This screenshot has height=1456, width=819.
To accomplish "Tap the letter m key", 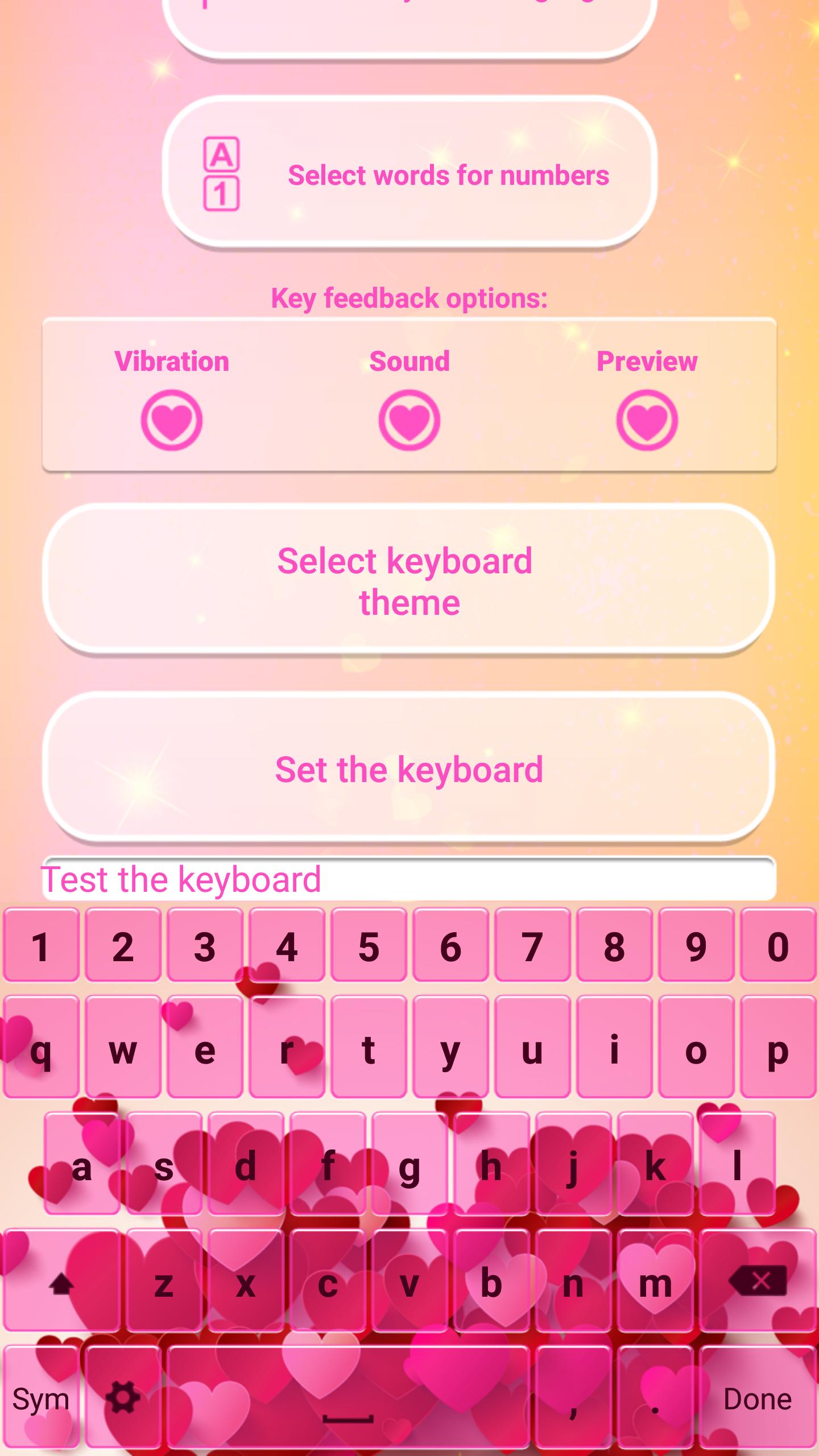I will 655,1281.
